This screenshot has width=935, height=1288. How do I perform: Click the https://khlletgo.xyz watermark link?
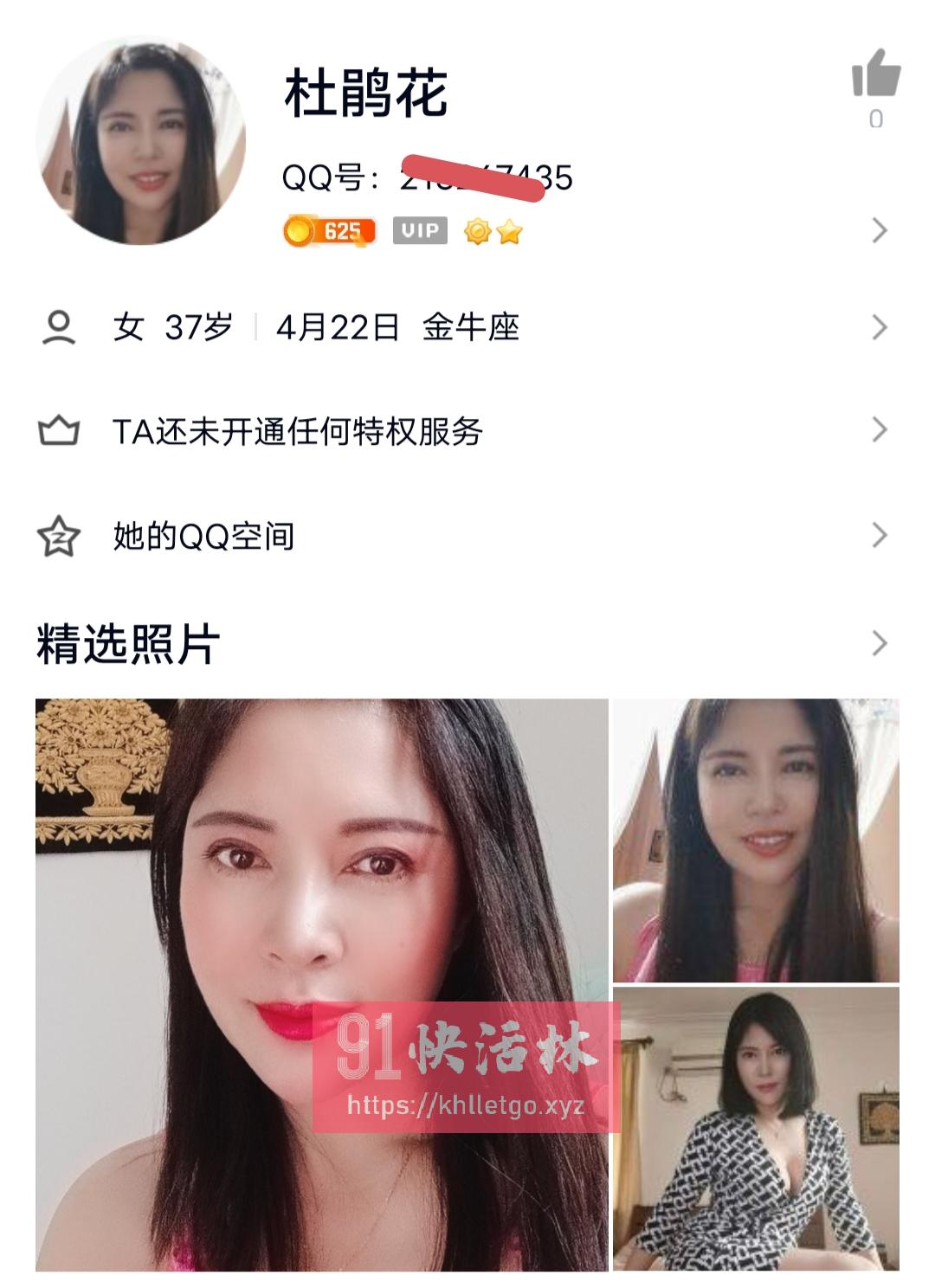tap(466, 1105)
